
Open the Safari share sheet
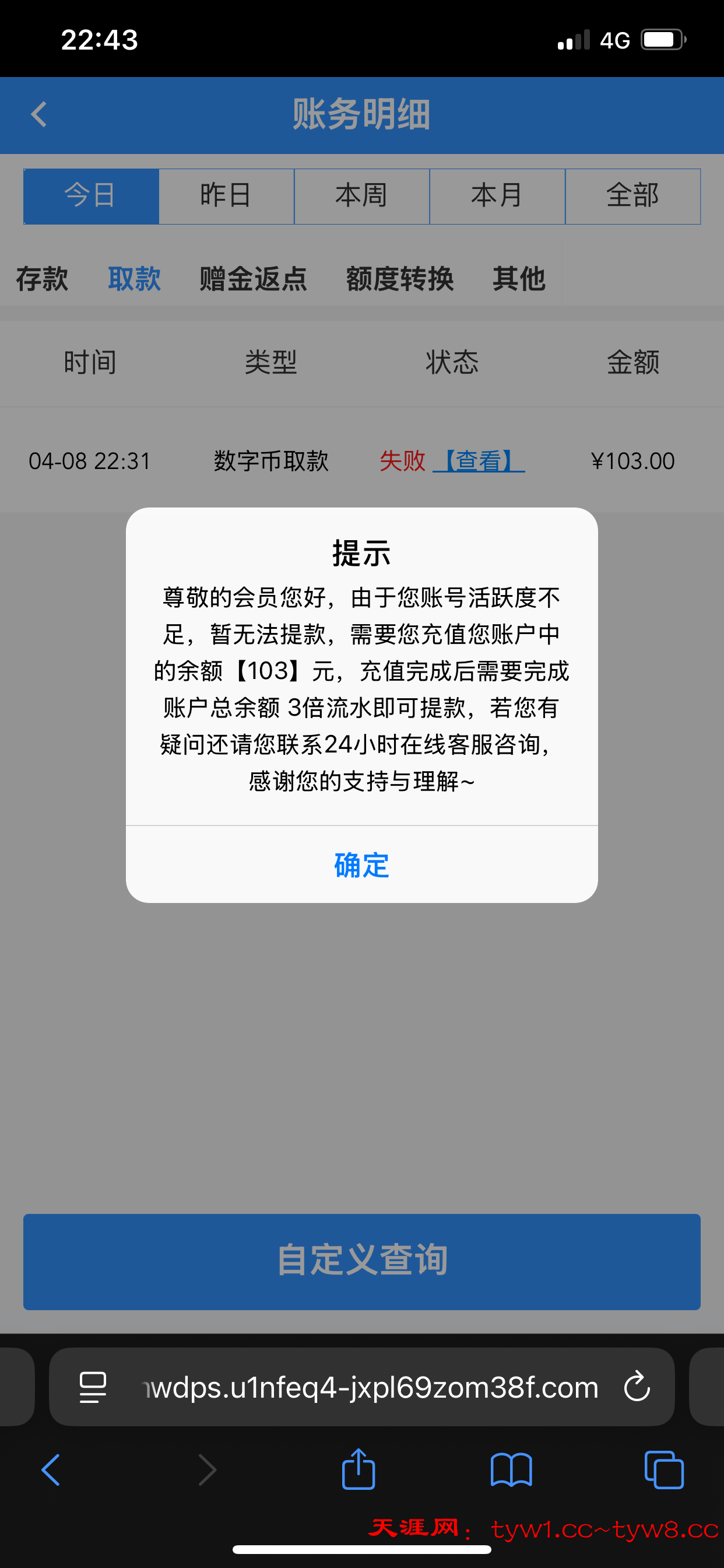(x=359, y=1468)
